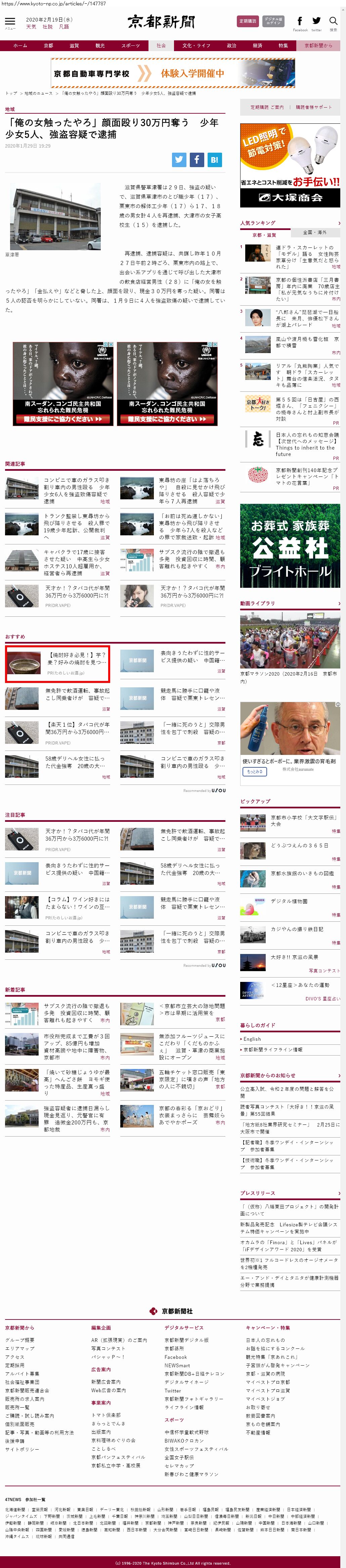Go to the 政治 section tab
Screen dimensions: 346x1568
click(232, 46)
